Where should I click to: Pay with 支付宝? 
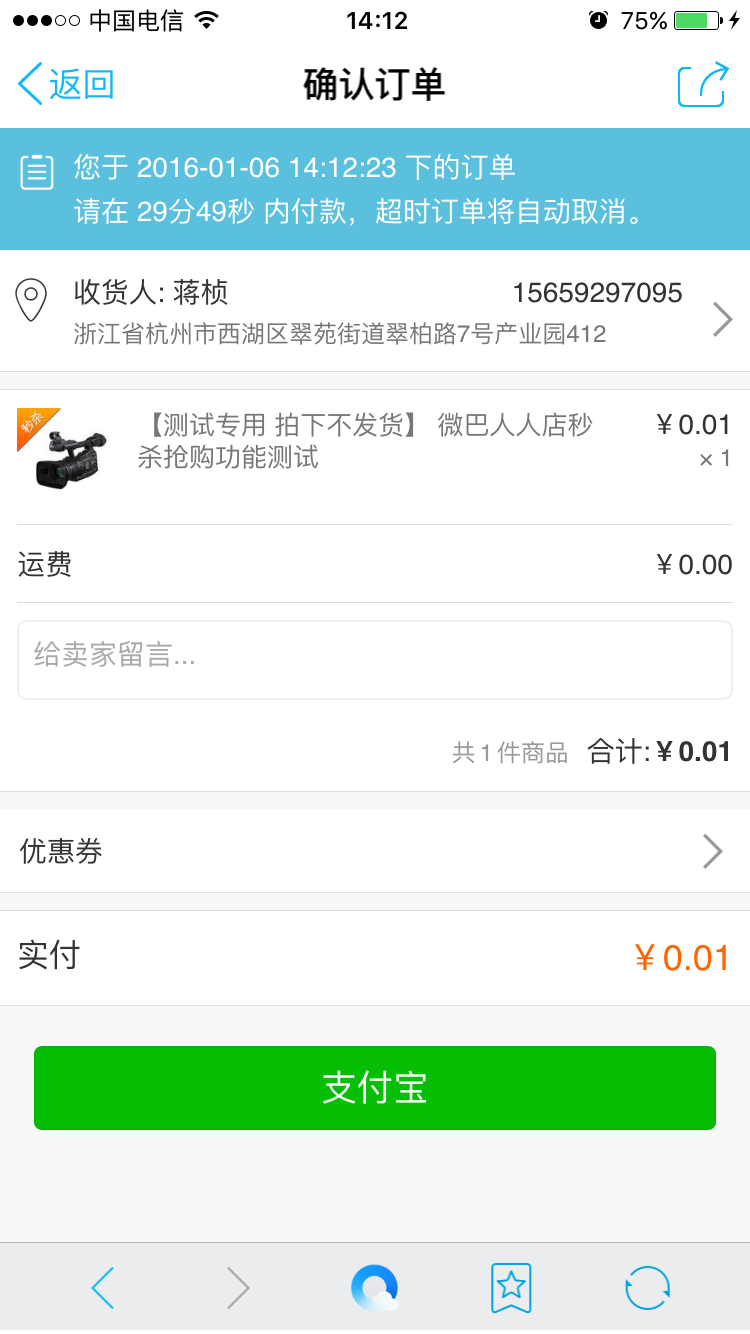tap(375, 1088)
